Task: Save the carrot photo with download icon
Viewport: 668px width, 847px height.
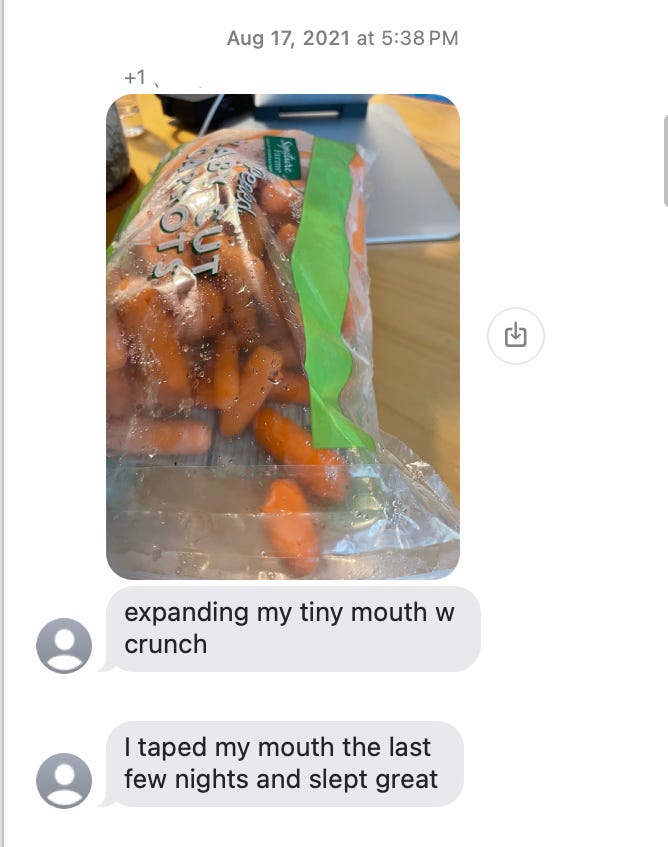Action: tap(515, 335)
